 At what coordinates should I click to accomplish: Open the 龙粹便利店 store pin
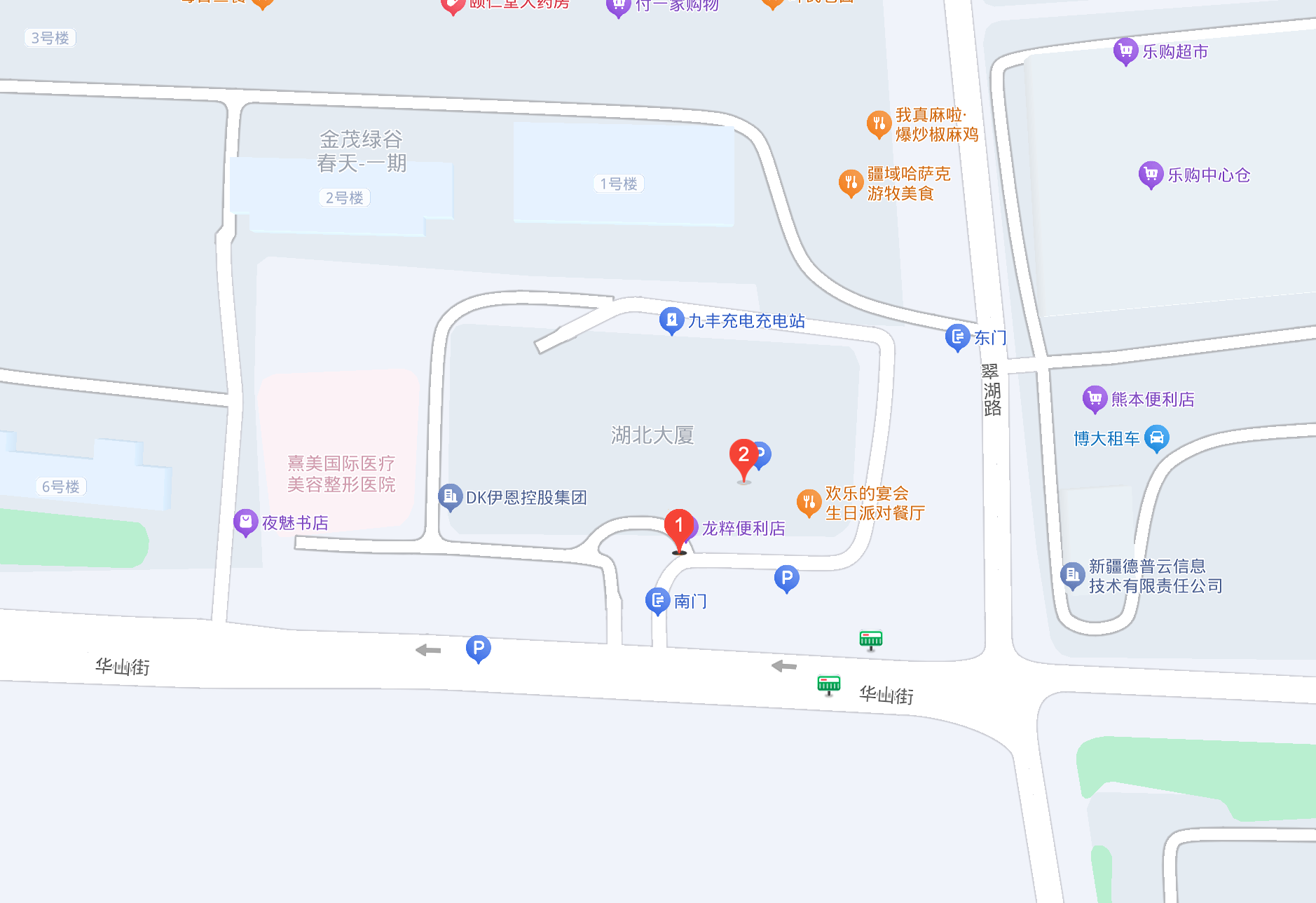coord(691,529)
